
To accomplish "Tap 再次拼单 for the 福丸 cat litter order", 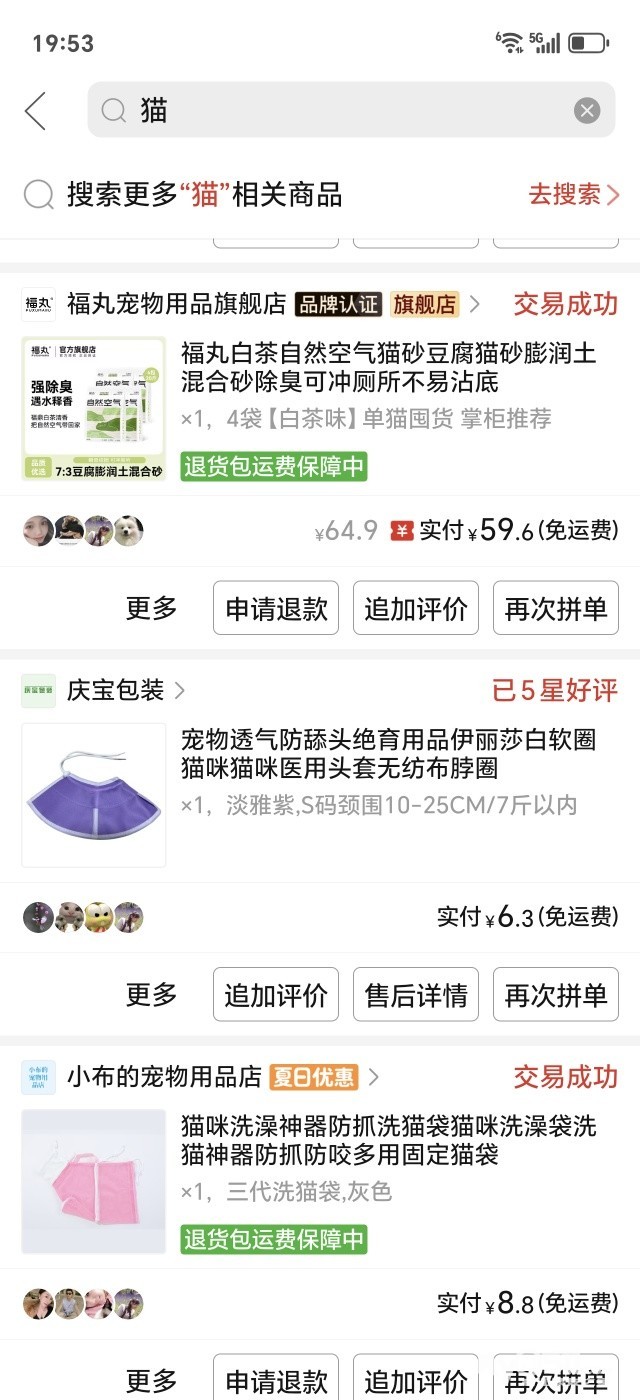I will coord(556,609).
